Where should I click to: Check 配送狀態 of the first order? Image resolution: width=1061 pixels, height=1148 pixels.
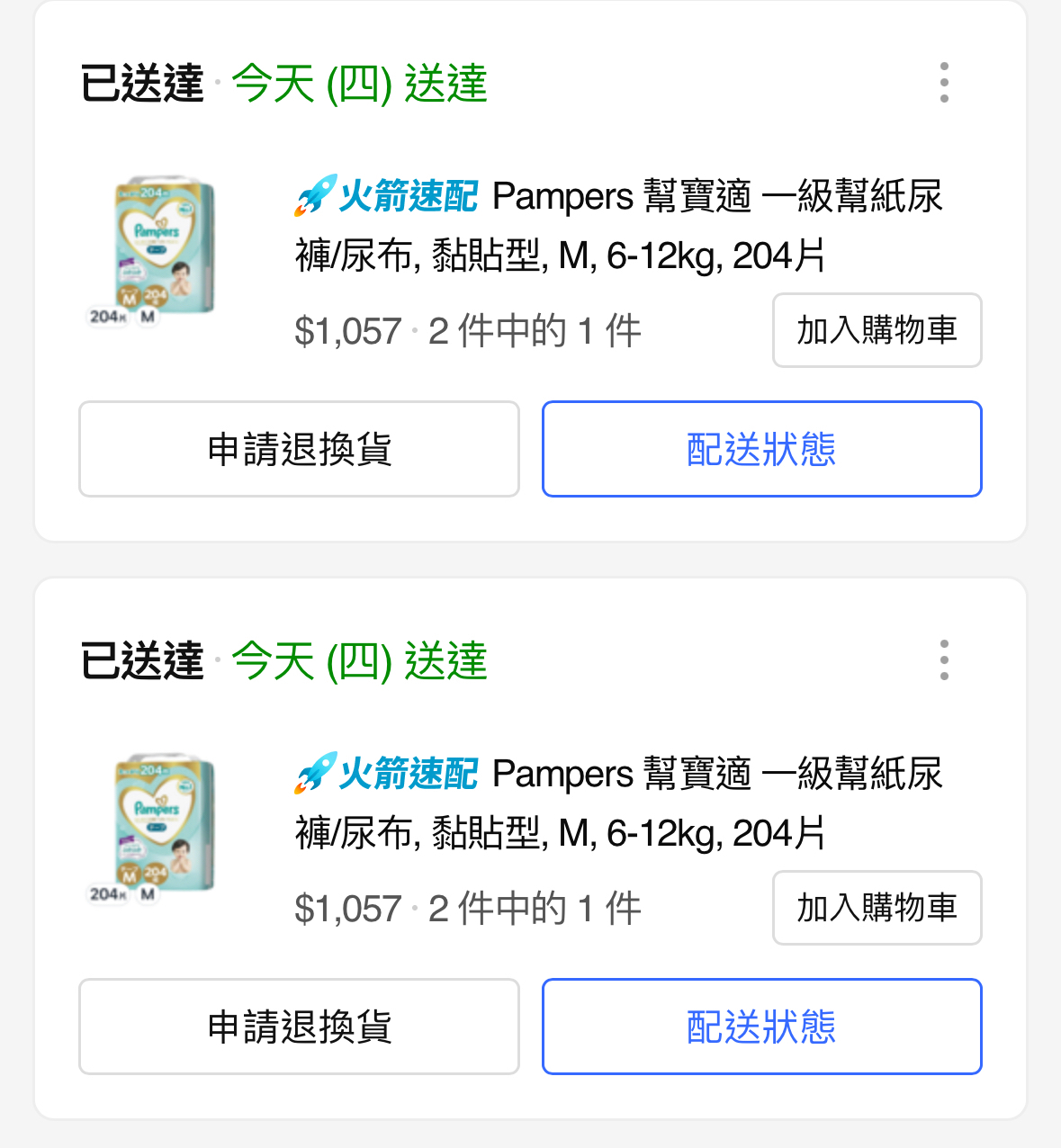coord(761,449)
